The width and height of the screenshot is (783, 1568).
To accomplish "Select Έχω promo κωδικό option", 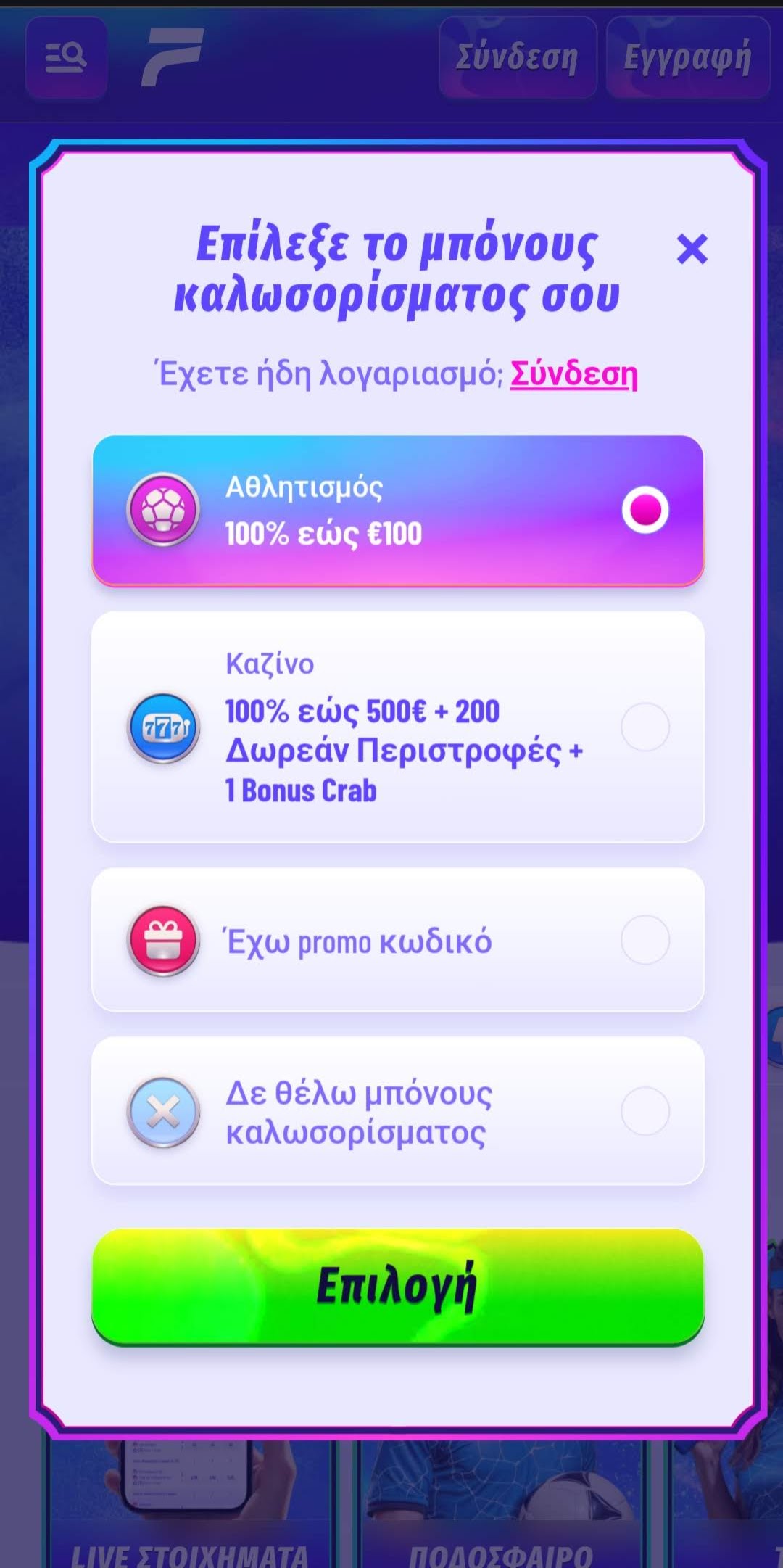I will coord(397,940).
